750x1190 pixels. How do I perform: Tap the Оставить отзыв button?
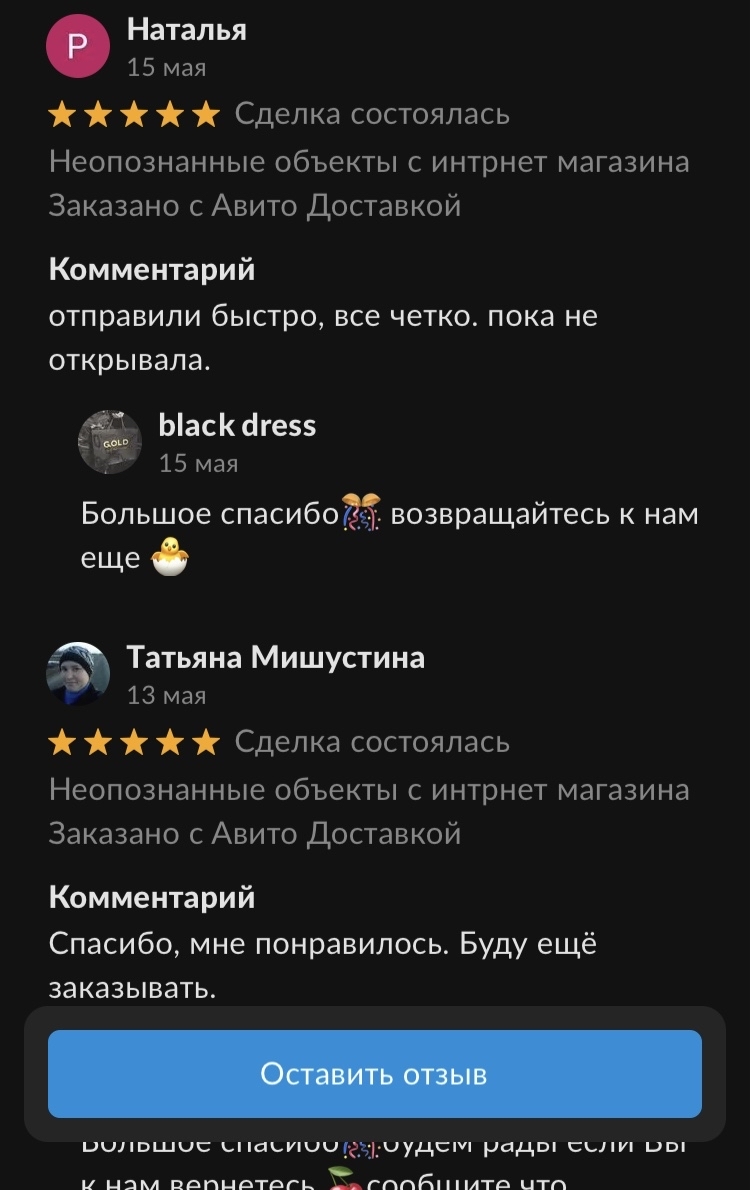(374, 1074)
